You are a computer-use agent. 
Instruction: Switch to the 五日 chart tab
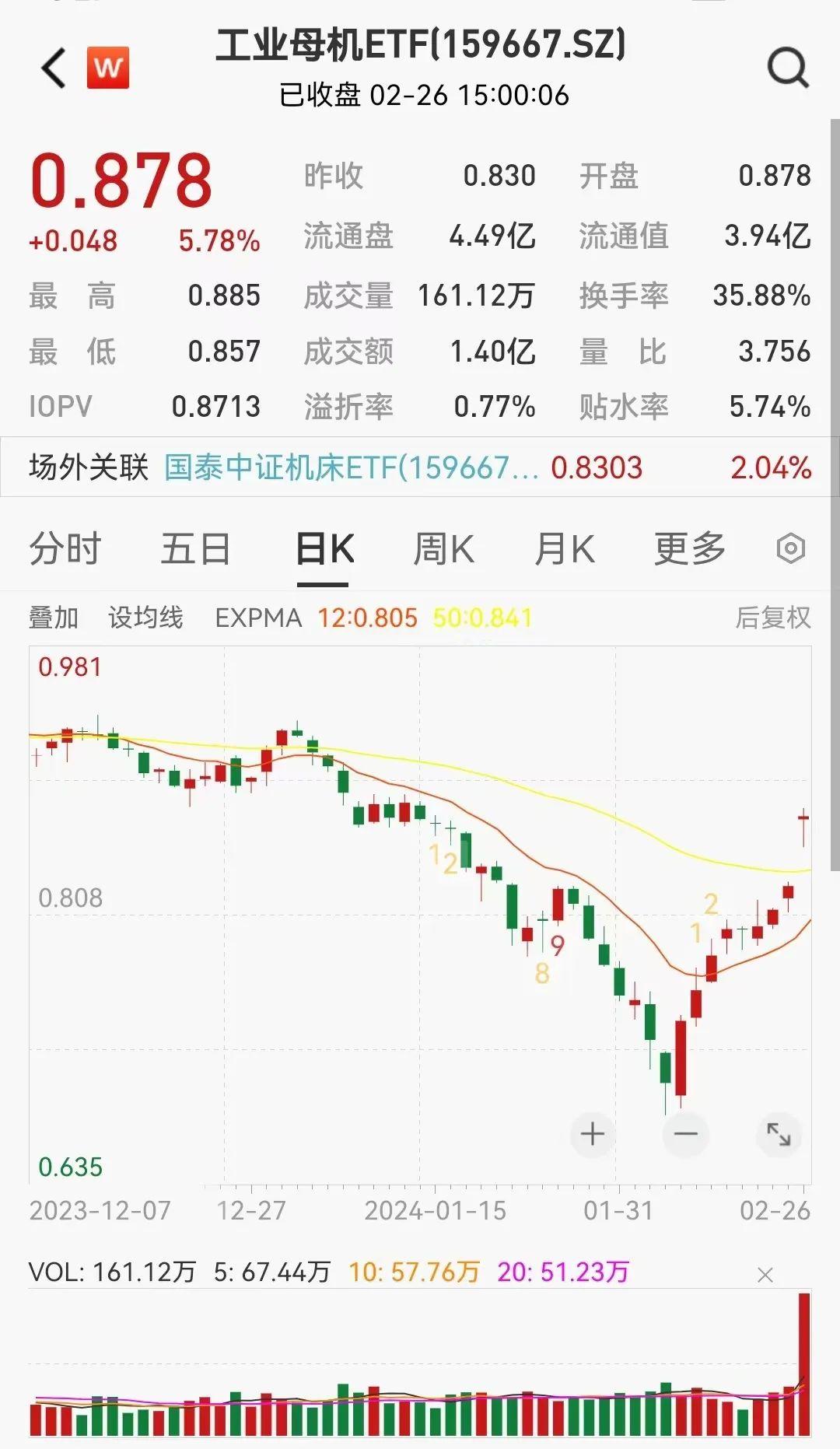coord(195,549)
